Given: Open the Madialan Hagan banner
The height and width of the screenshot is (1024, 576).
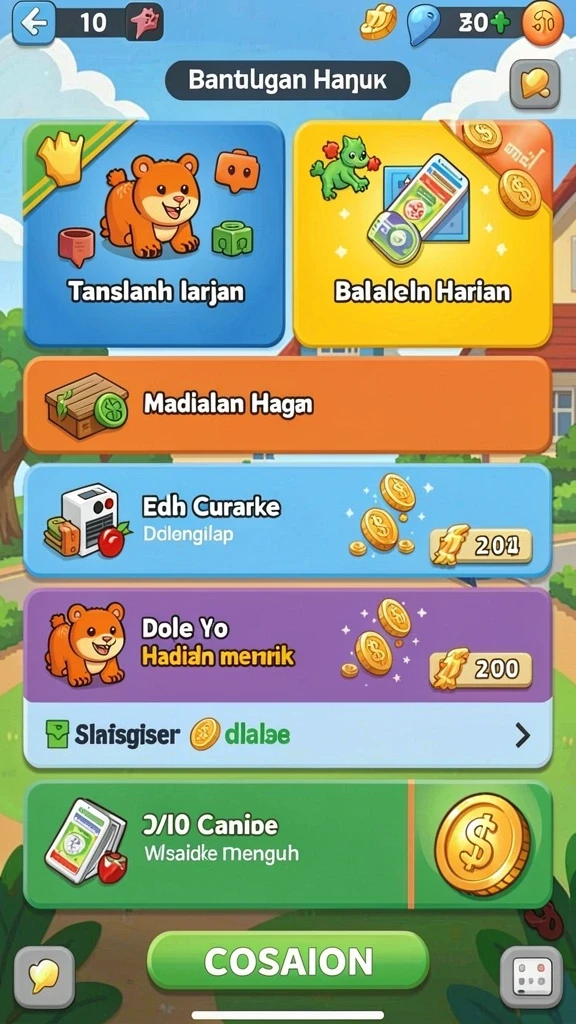Looking at the screenshot, I should coord(287,405).
